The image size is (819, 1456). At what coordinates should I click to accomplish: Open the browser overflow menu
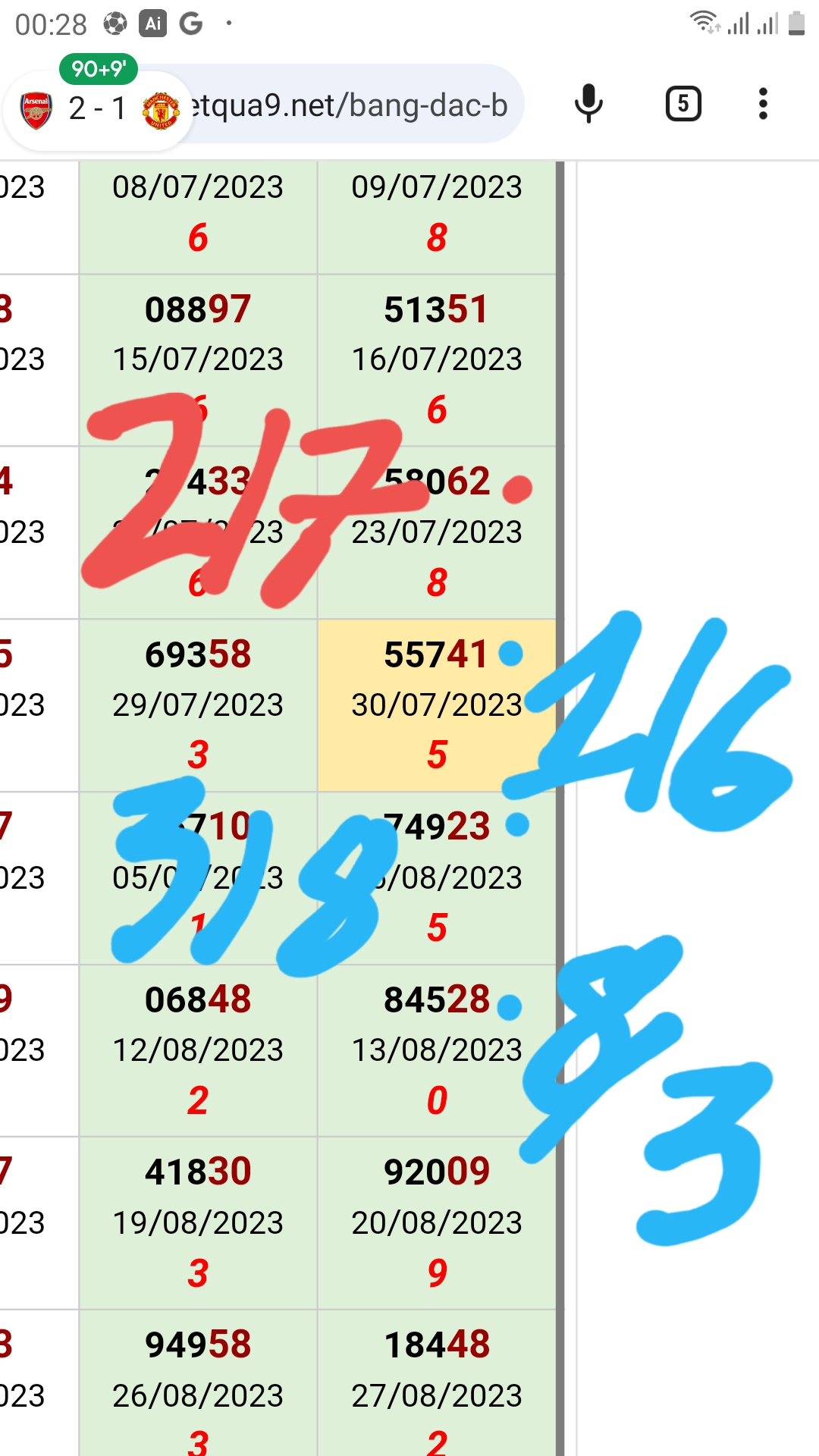(763, 105)
